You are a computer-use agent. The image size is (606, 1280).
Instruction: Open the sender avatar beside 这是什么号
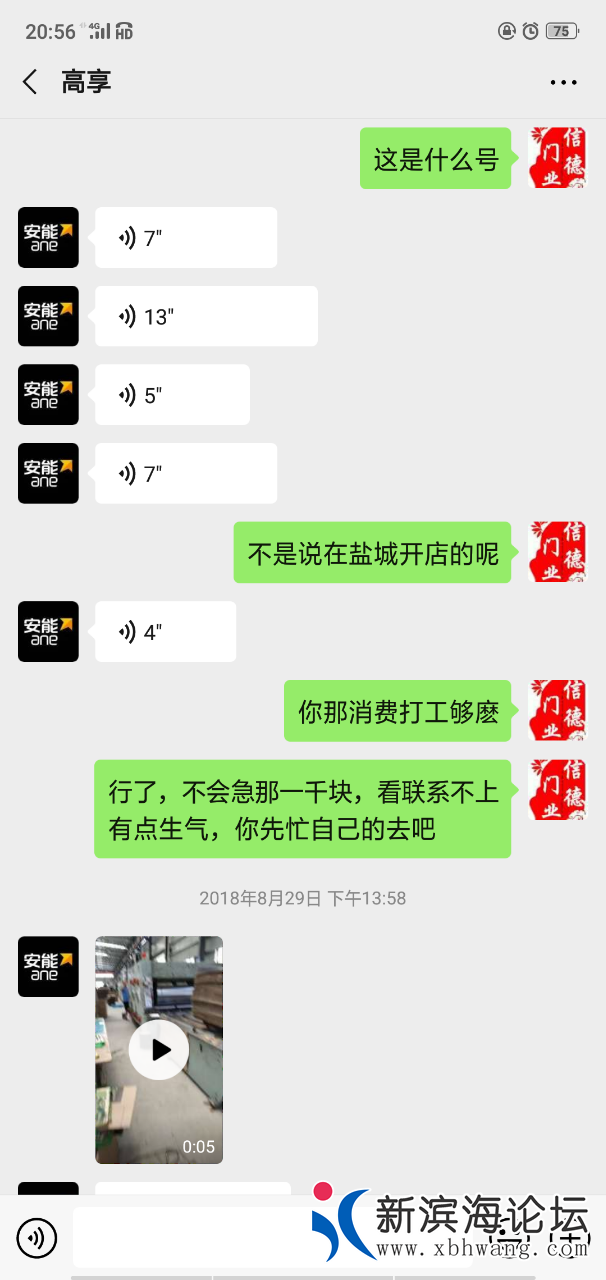tap(557, 158)
